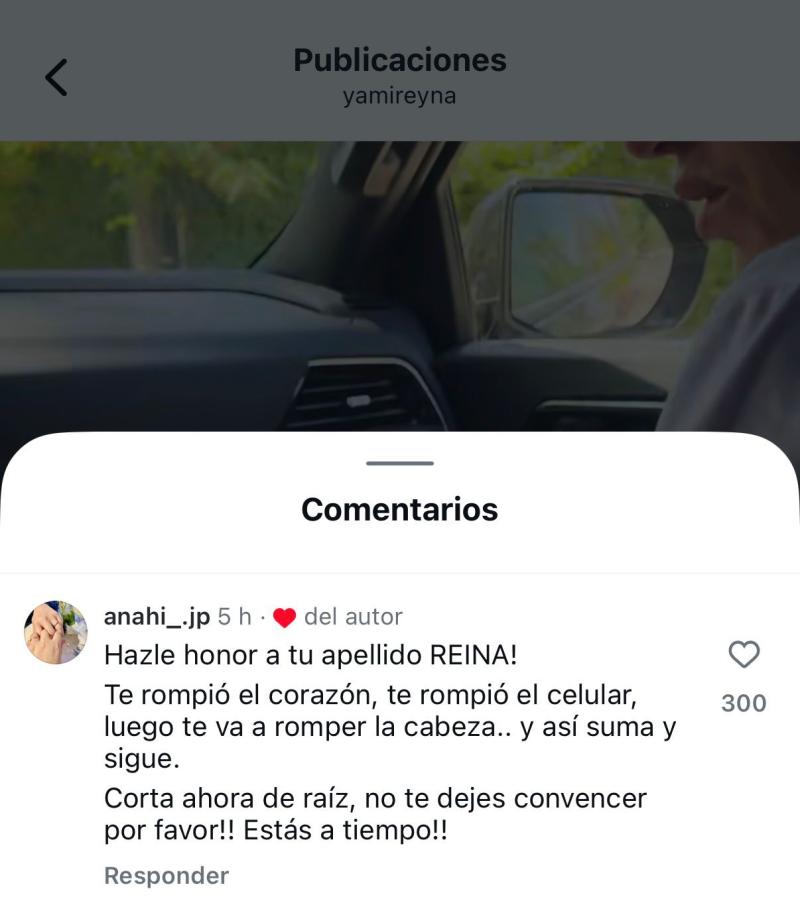Screen dimensions: 800x911
Task: Open the Publicaciones title in the header
Action: click(400, 60)
